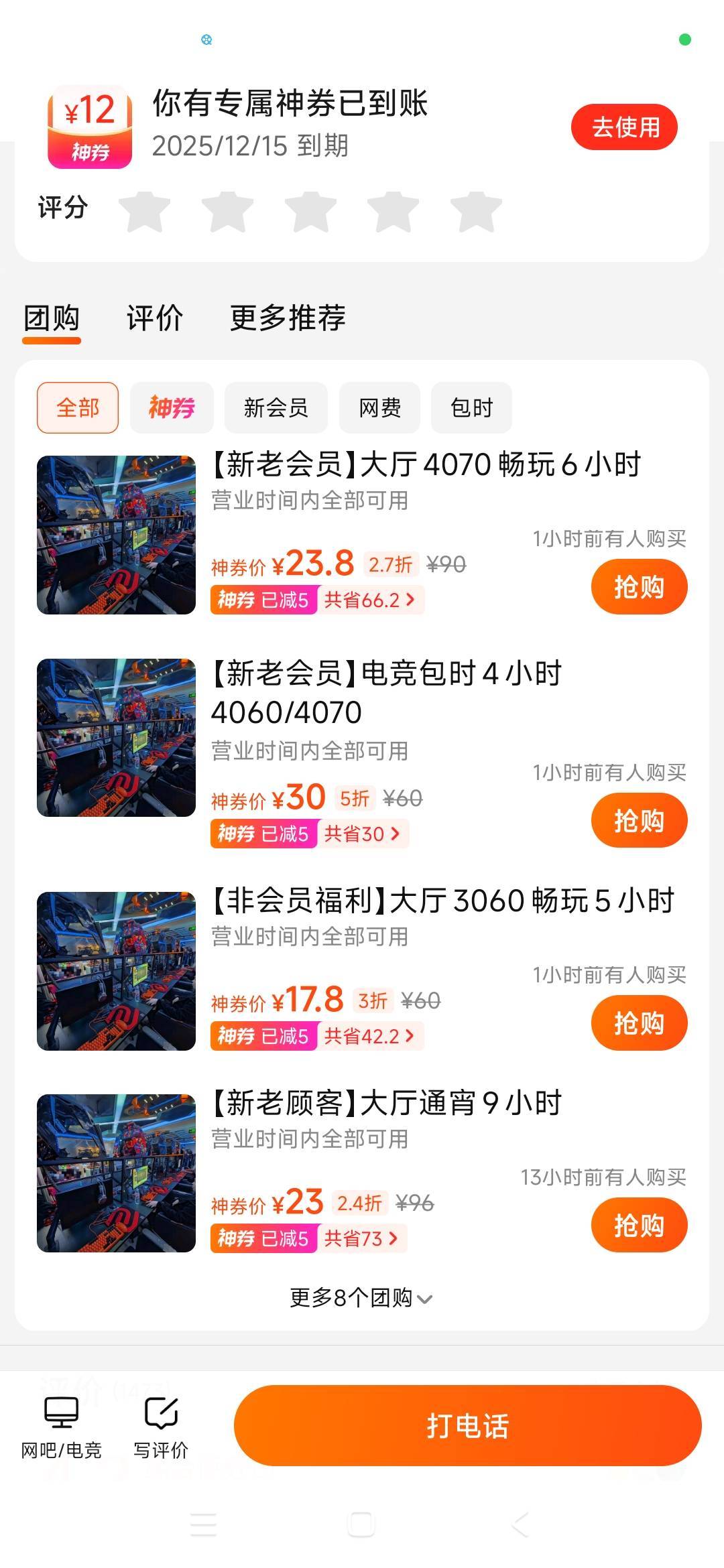This screenshot has height=1568, width=724.
Task: Buy the 电竞包时4小时 deal via 抢购
Action: pos(639,820)
